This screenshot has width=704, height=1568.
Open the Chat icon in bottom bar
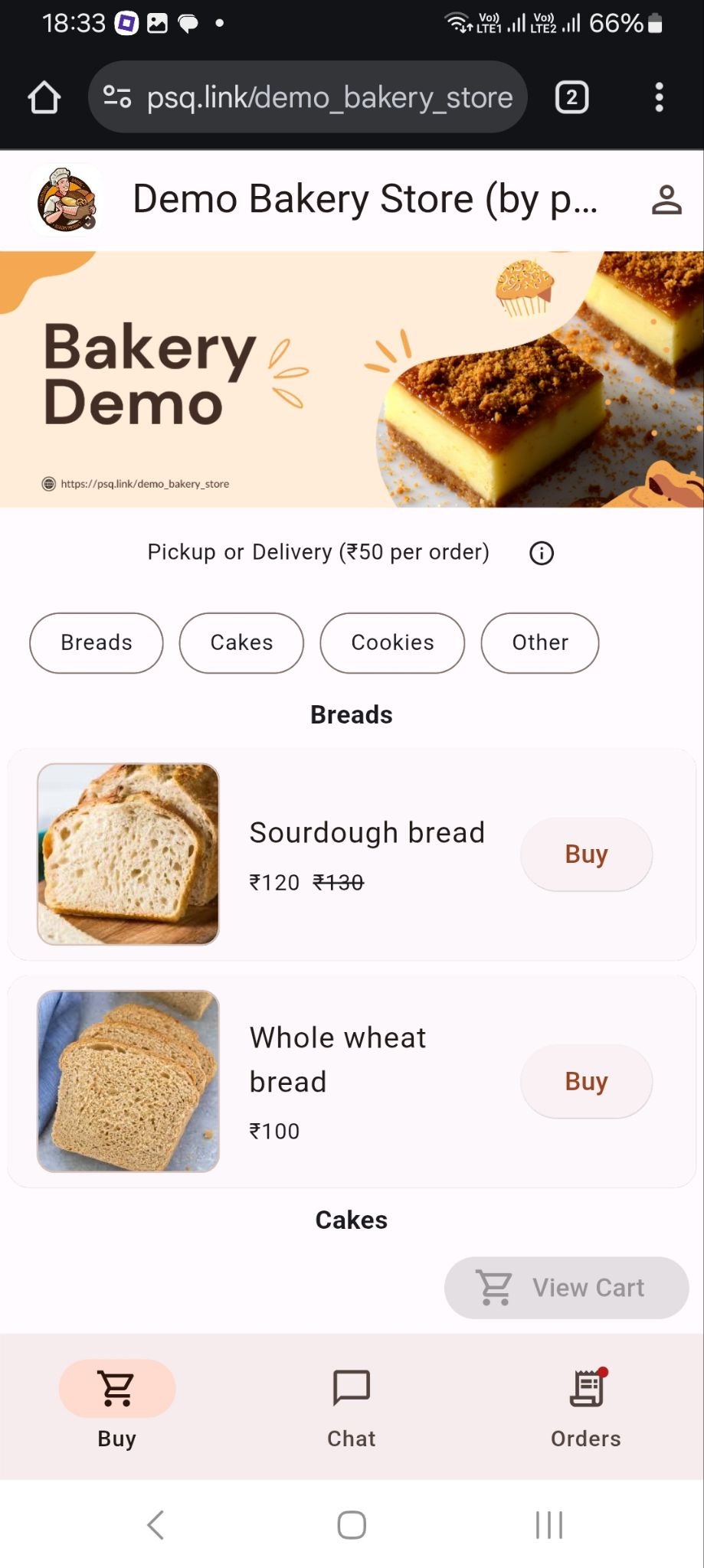click(x=351, y=1387)
